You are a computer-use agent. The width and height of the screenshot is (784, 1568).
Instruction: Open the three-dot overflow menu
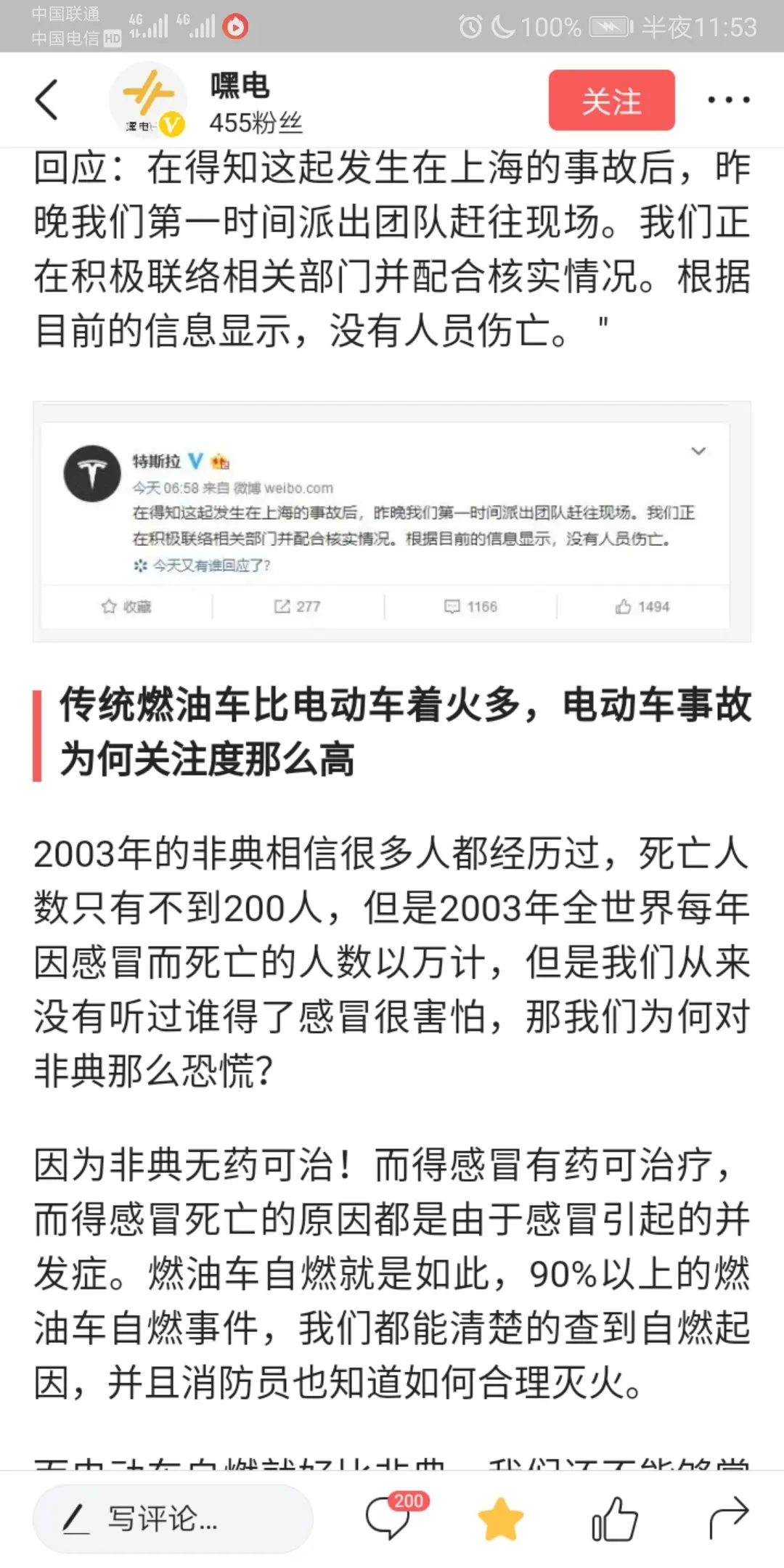tap(728, 100)
